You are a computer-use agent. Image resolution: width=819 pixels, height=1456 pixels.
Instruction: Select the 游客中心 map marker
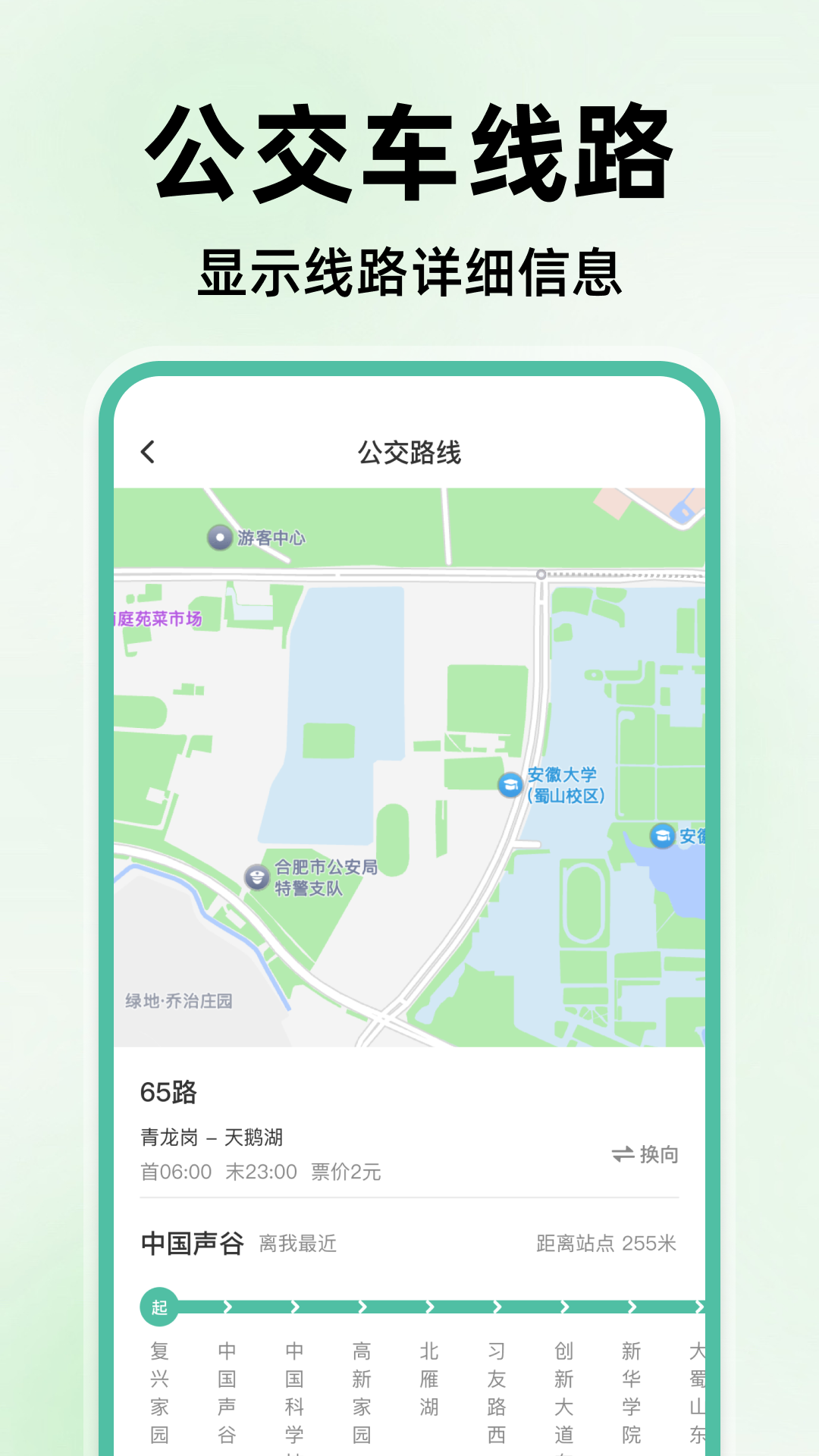point(219,536)
